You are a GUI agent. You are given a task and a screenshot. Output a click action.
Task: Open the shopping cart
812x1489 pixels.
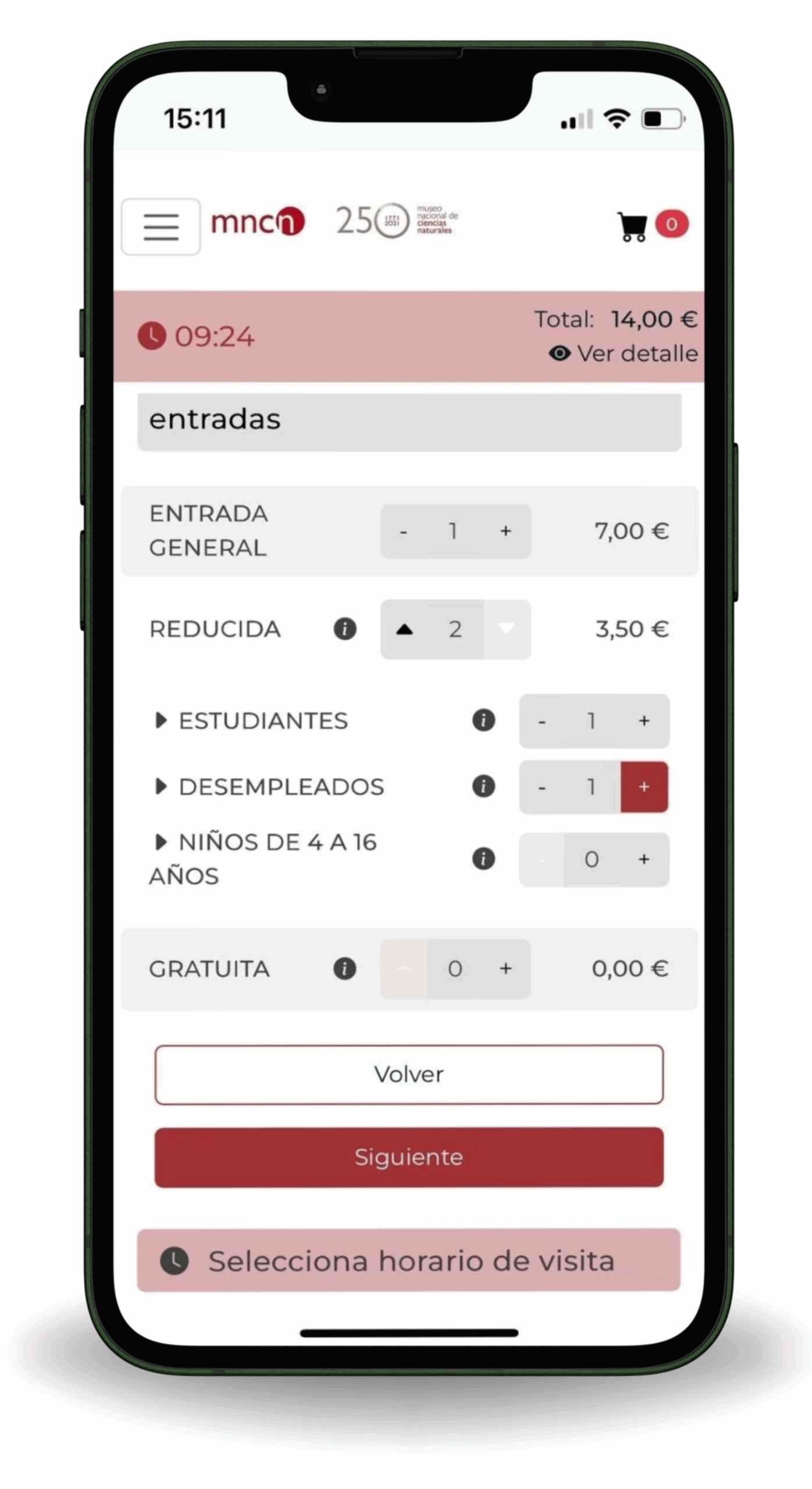tap(633, 226)
